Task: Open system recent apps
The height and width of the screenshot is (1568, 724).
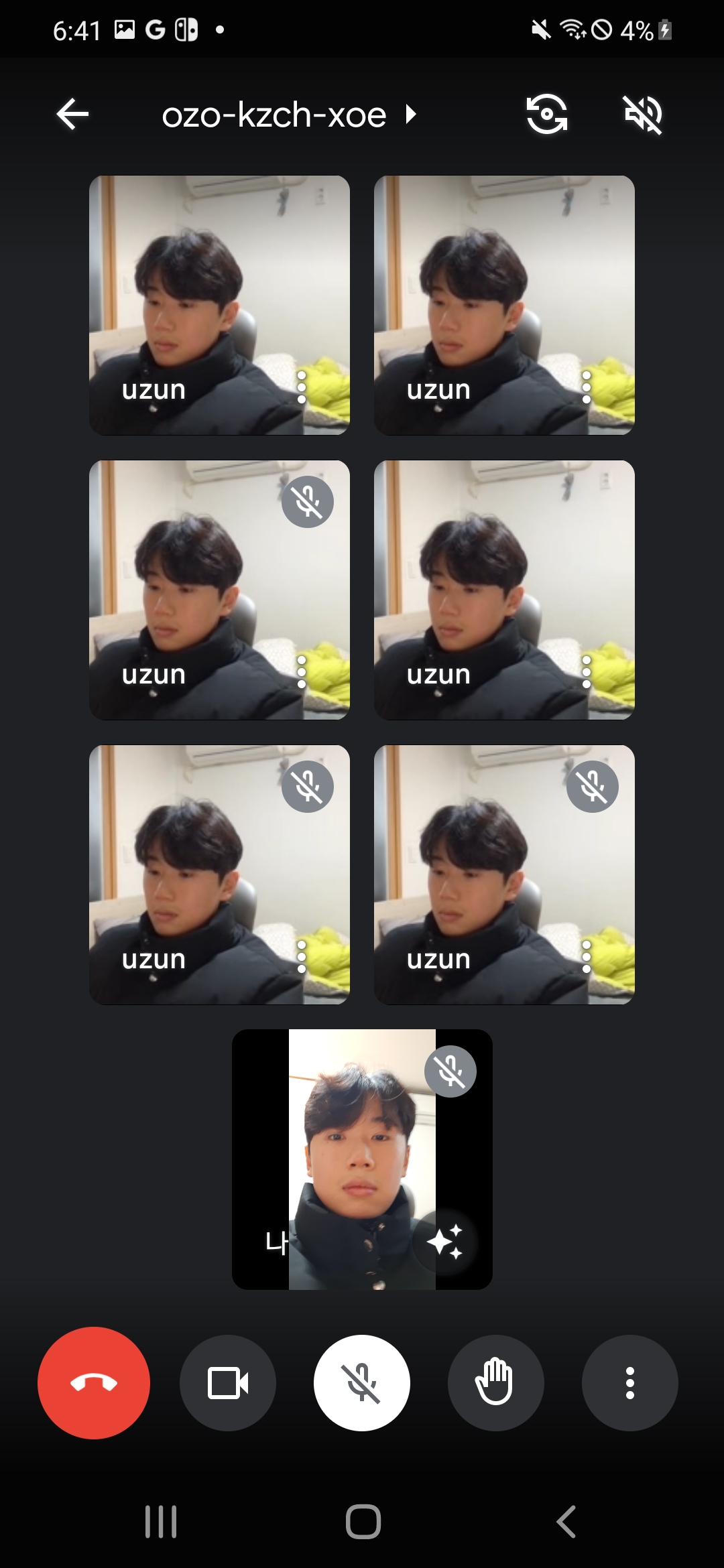Action: pyautogui.click(x=161, y=1521)
